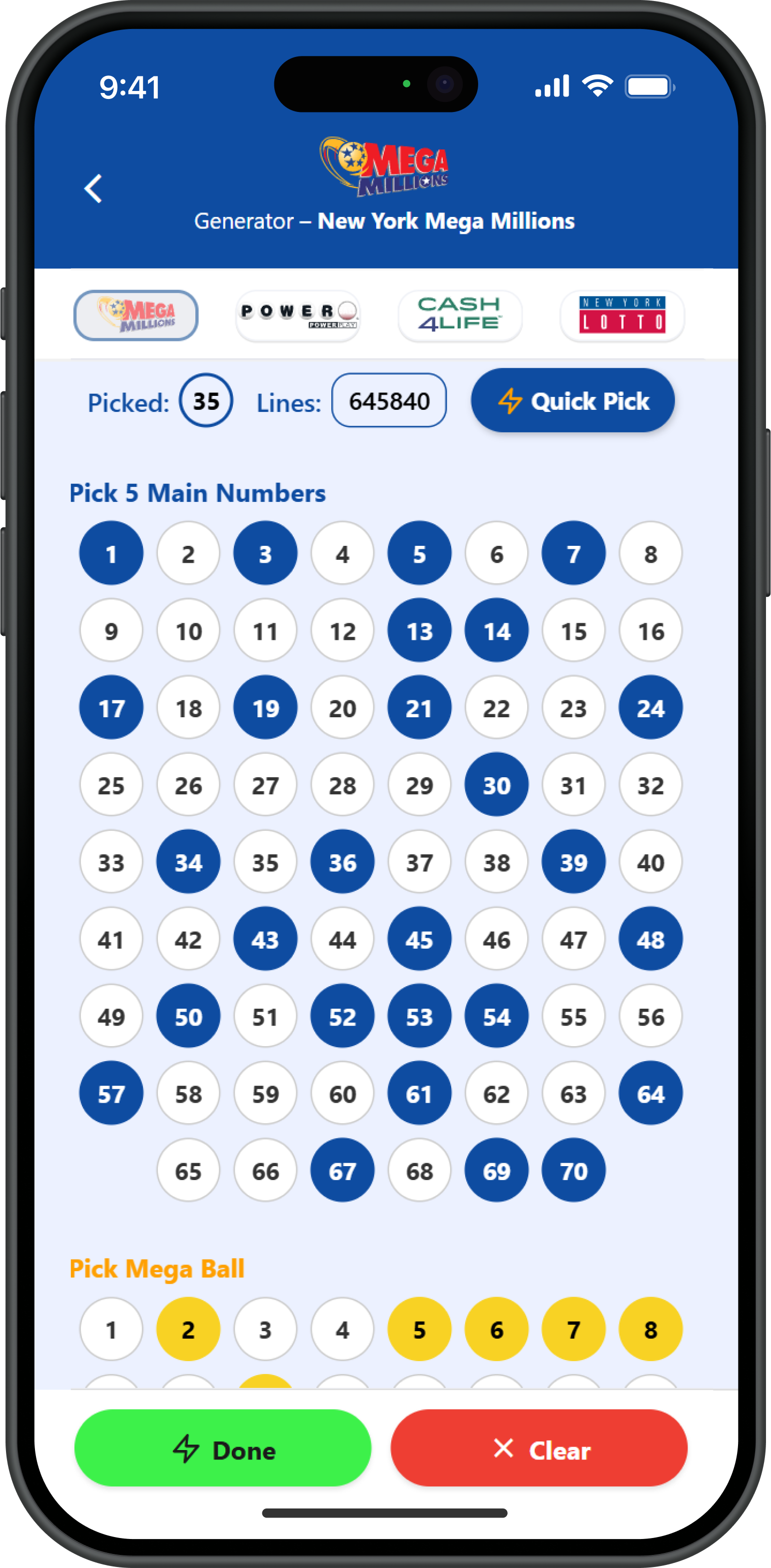Viewport: 771px width, 1568px height.
Task: Switch to the New York Lotto tab
Action: tap(621, 315)
